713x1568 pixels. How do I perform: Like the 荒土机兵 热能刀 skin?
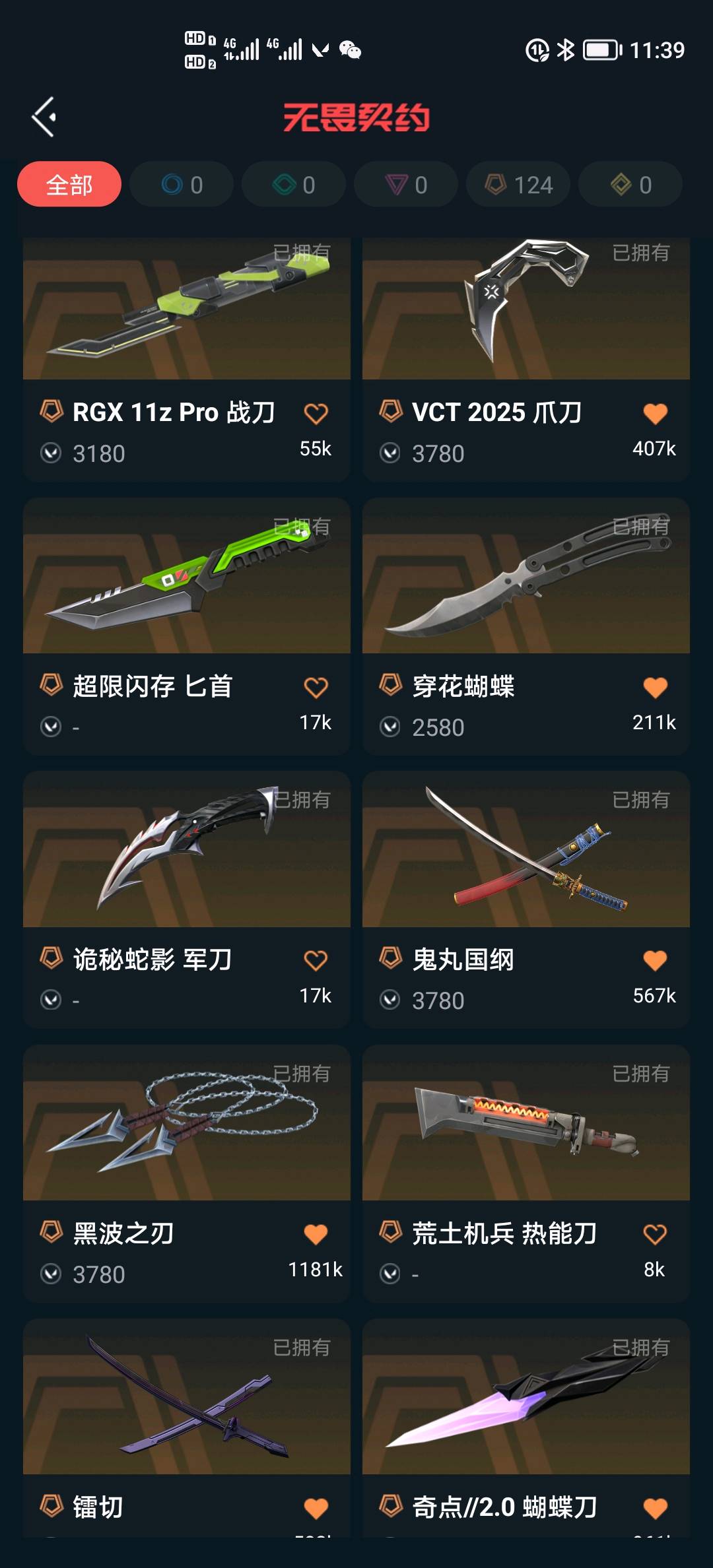tap(655, 1234)
